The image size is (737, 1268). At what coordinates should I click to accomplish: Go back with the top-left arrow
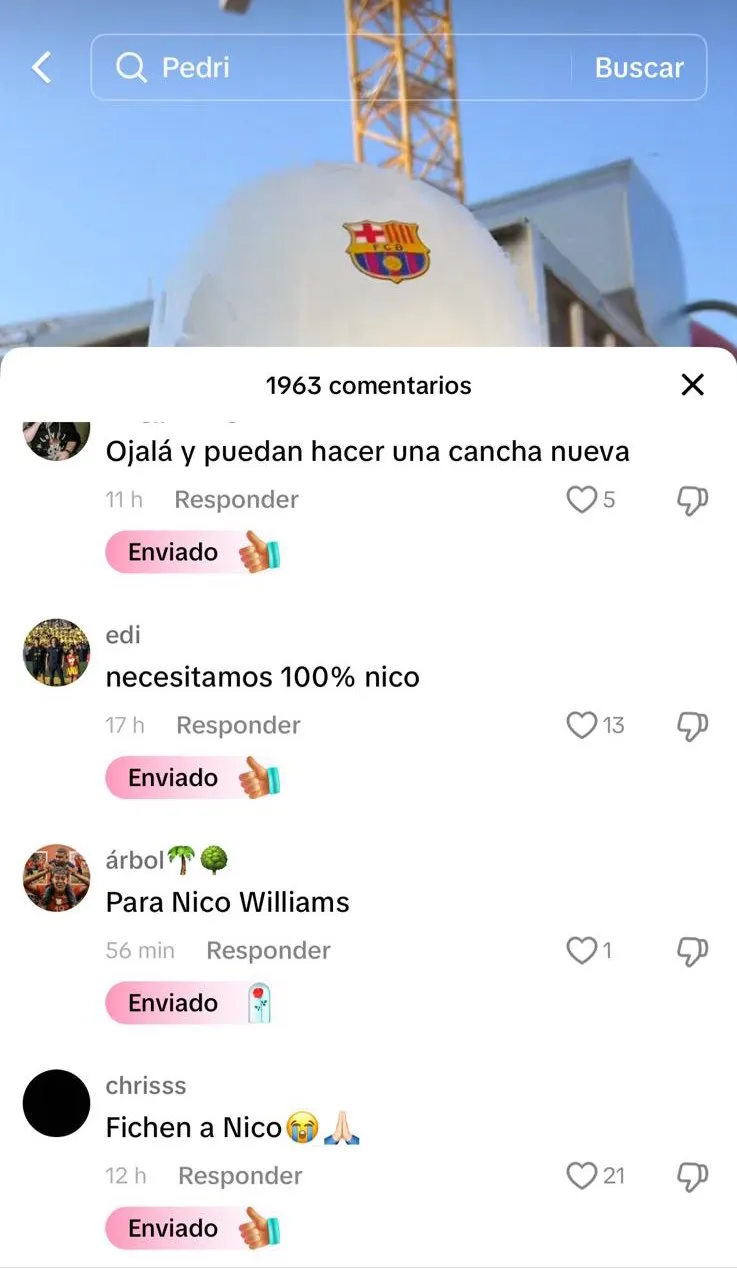tap(41, 68)
